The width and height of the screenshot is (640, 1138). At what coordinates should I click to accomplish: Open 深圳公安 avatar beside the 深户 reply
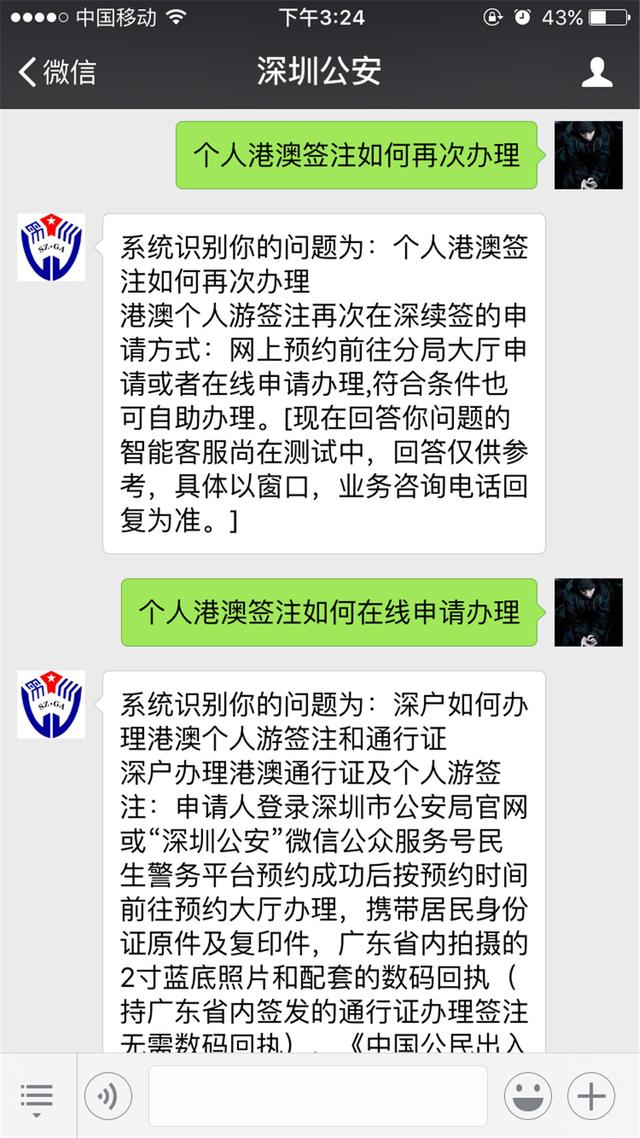(x=51, y=704)
